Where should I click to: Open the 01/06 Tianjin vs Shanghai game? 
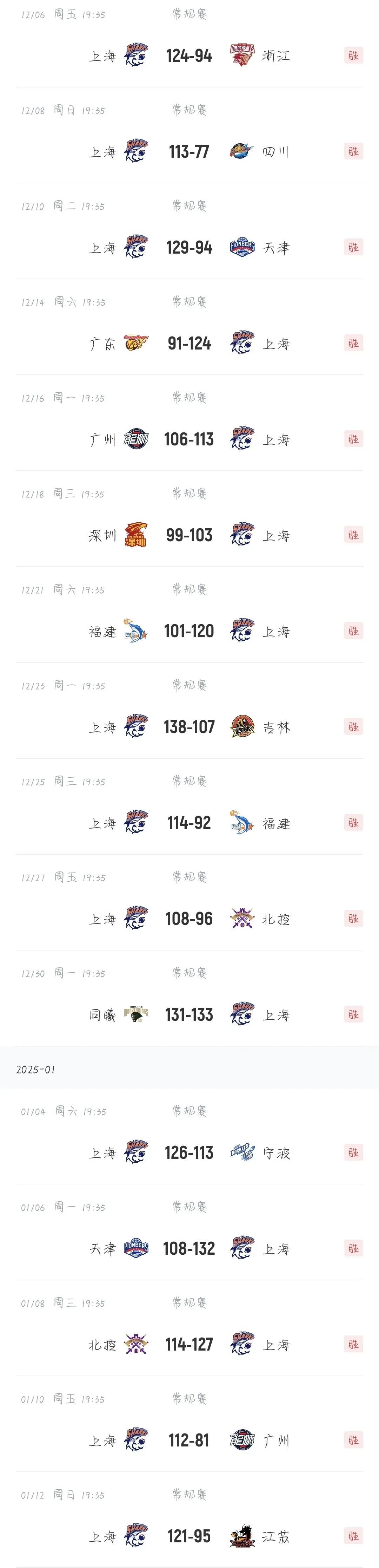coord(189,1249)
